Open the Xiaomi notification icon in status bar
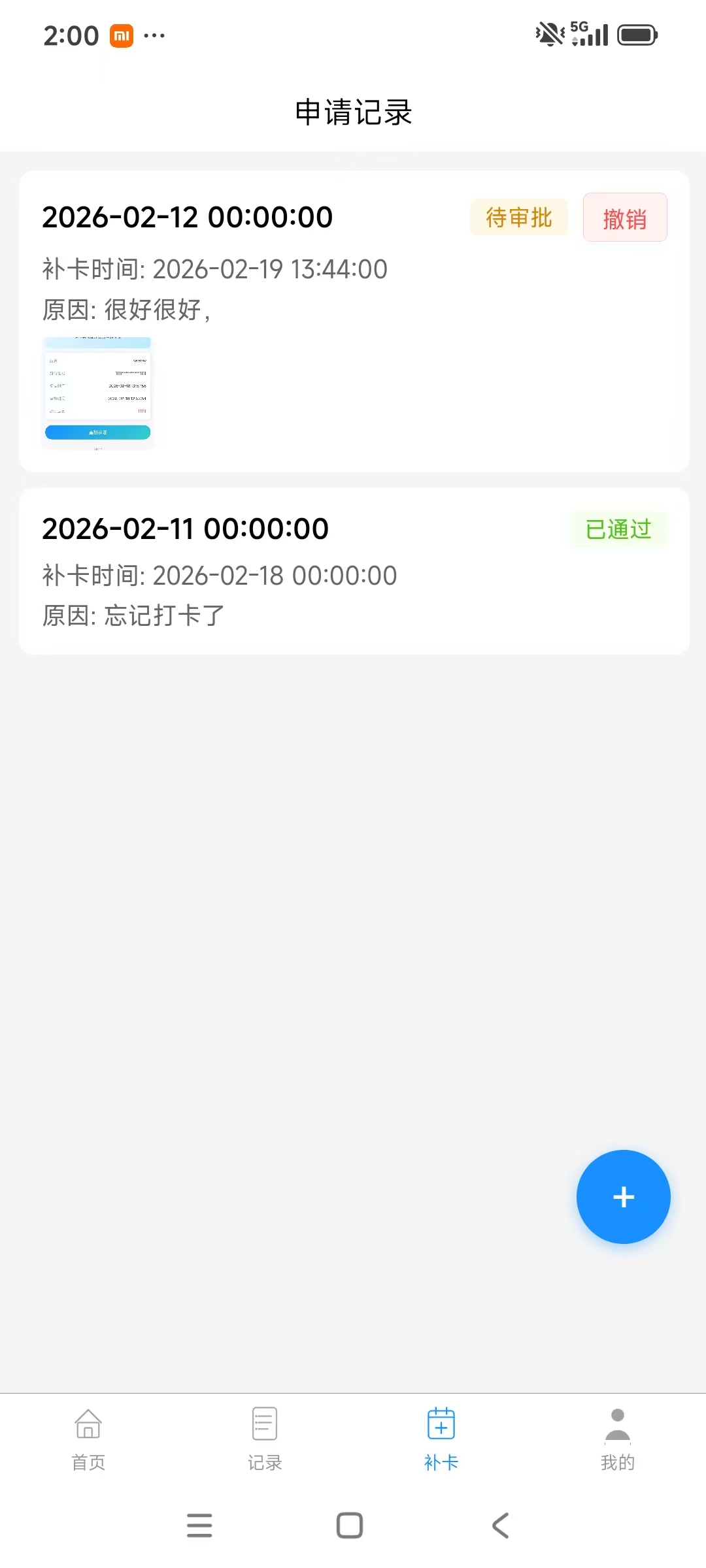 click(121, 35)
